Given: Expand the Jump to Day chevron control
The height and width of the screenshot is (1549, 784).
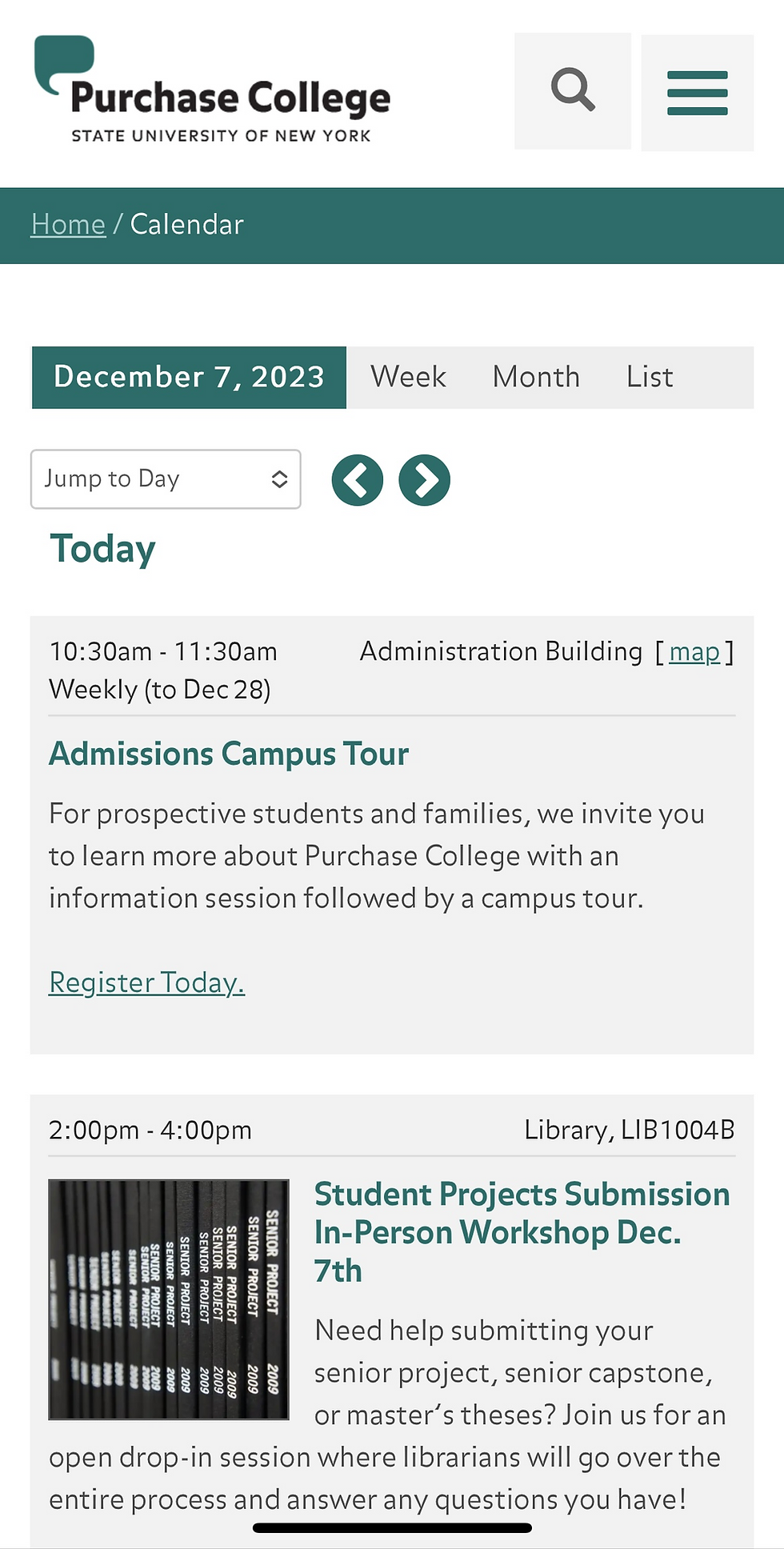Looking at the screenshot, I should [x=279, y=478].
